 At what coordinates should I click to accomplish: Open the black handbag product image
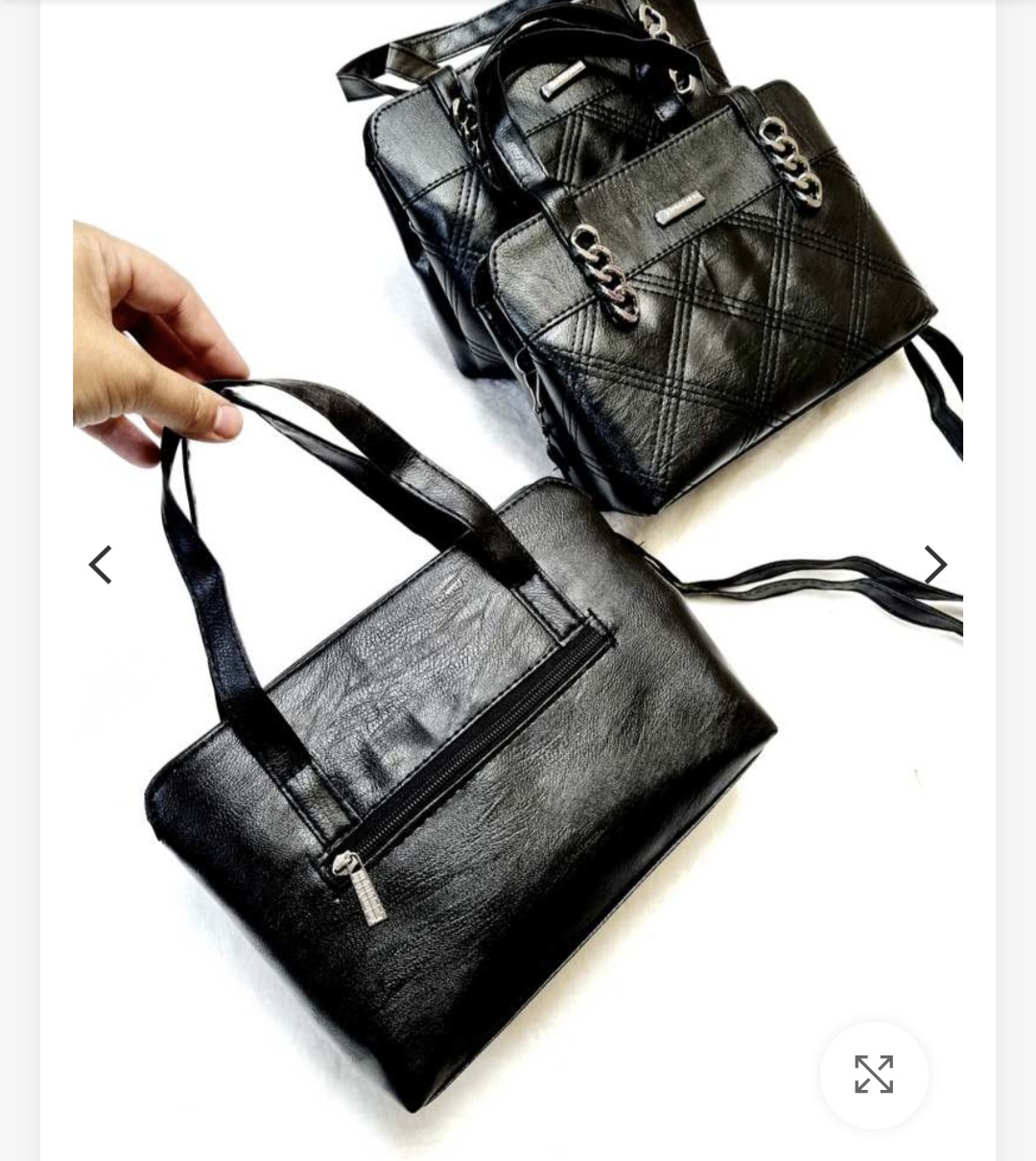[518, 576]
